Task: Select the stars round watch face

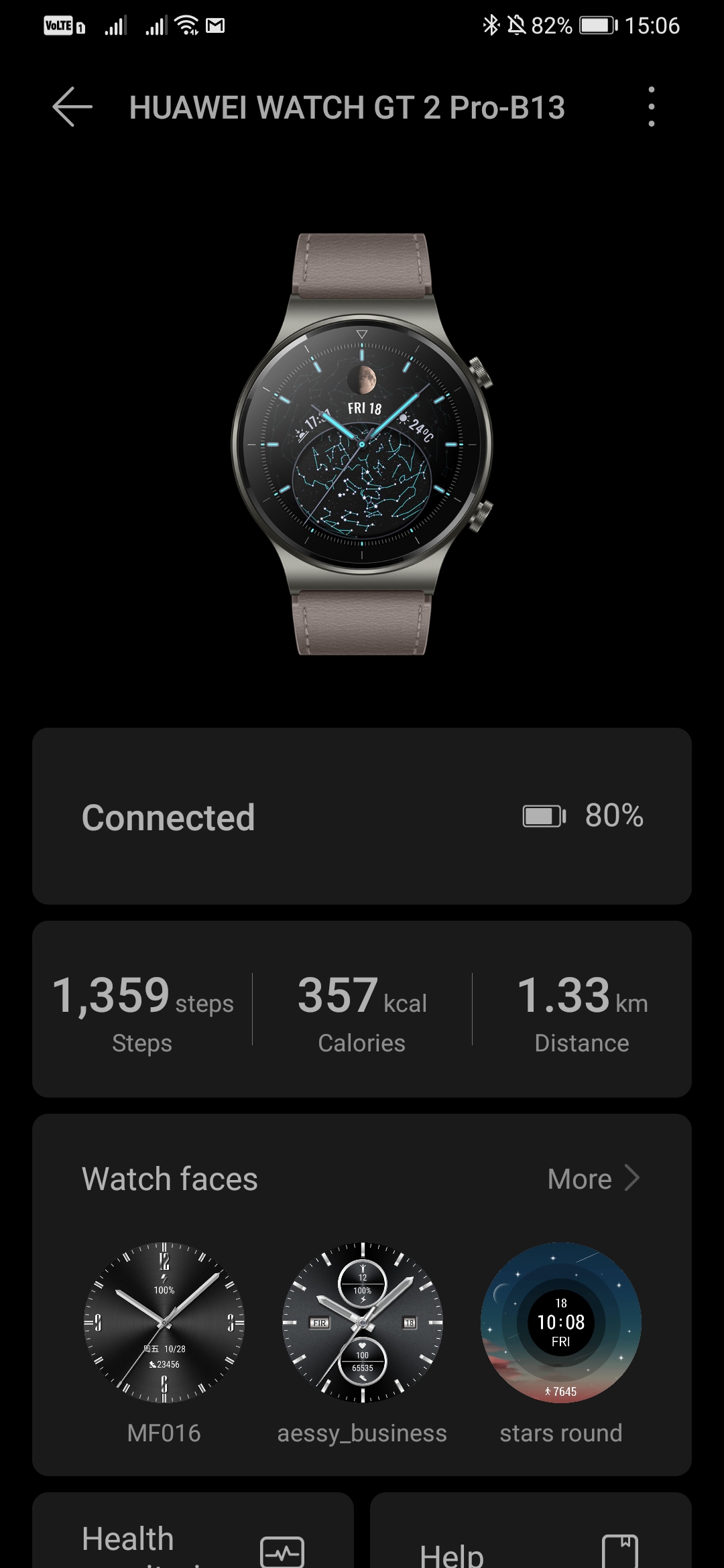Action: 561,1323
